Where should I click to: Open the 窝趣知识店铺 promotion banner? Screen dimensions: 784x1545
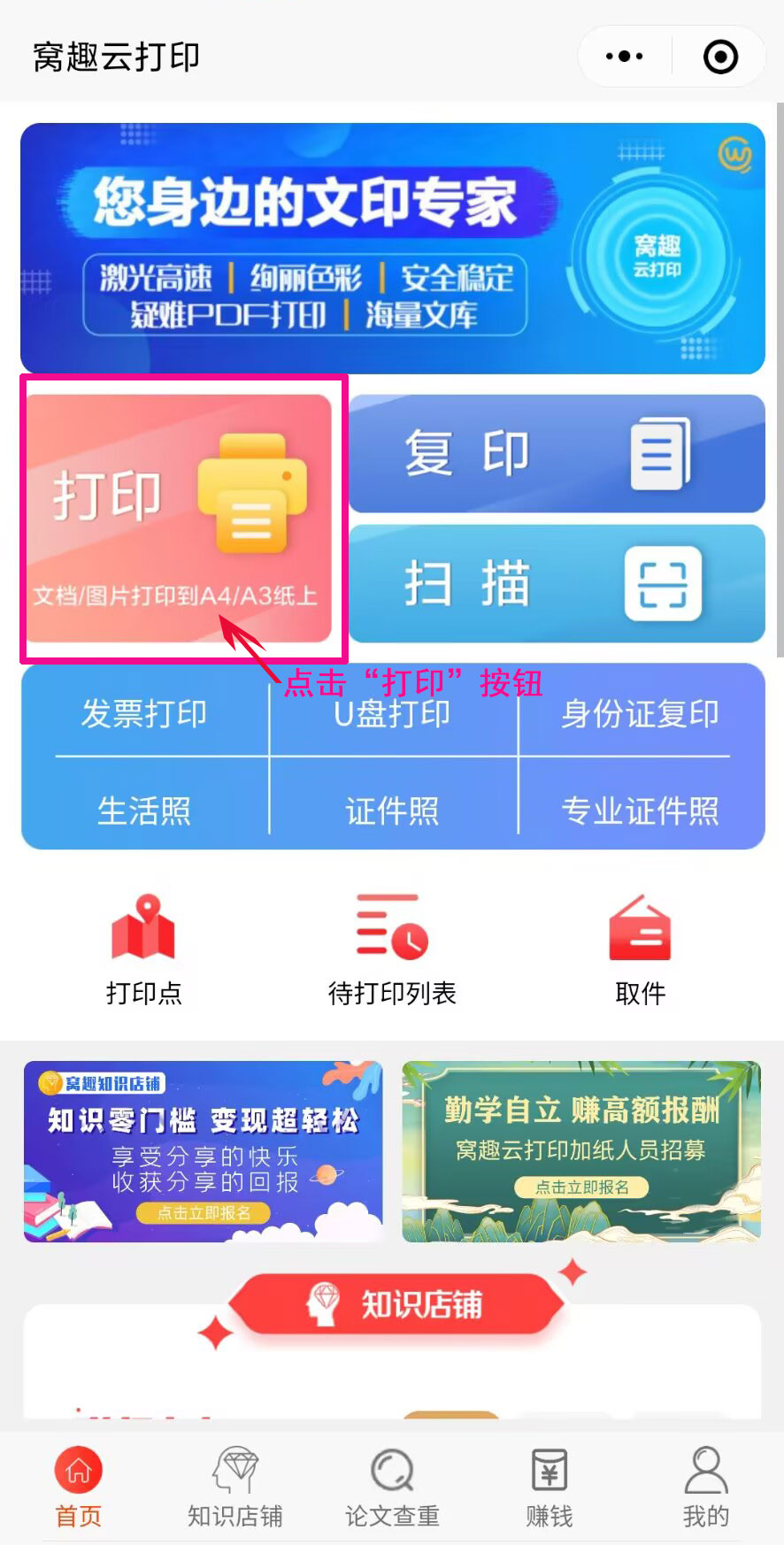click(x=204, y=1151)
